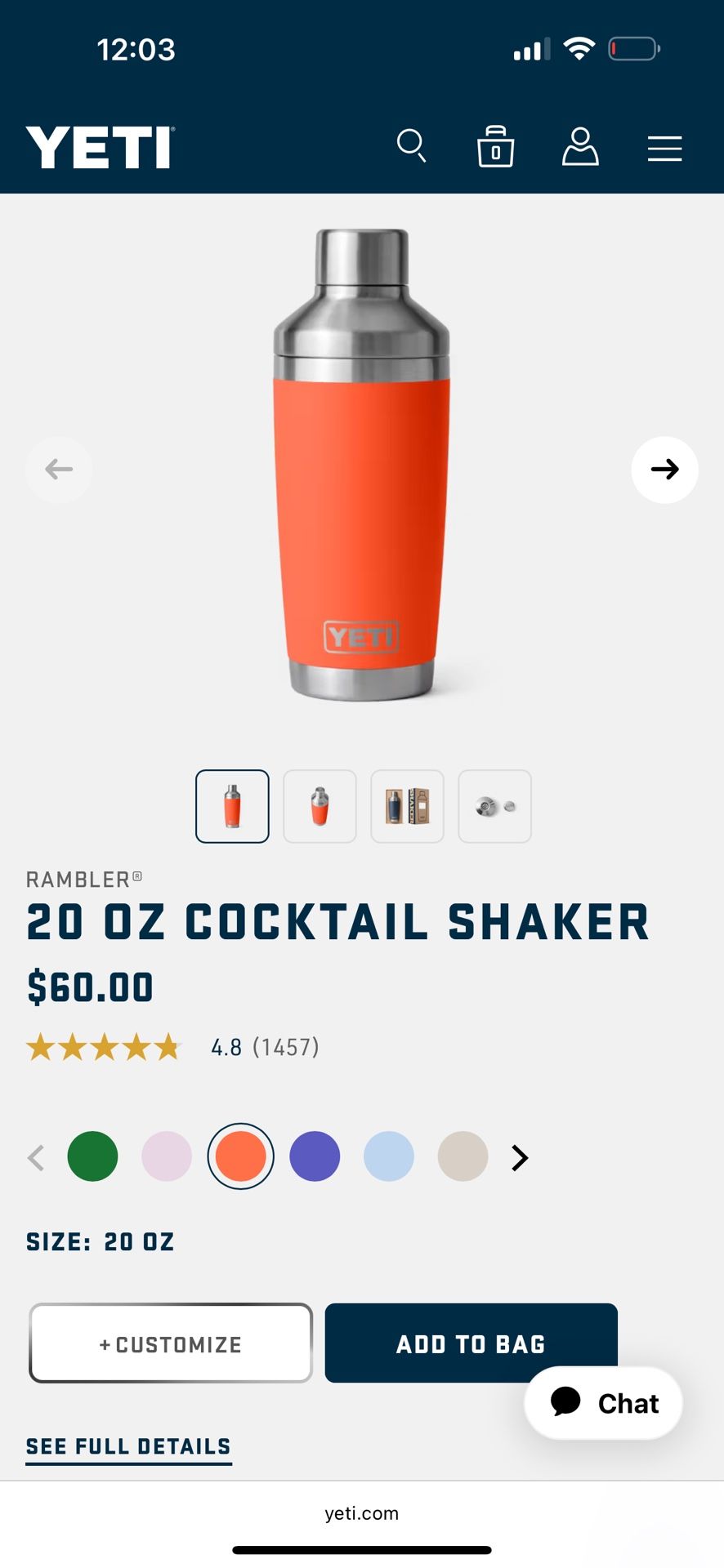See full details of the product
Viewport: 724px width, 1568px height.
[x=128, y=1446]
